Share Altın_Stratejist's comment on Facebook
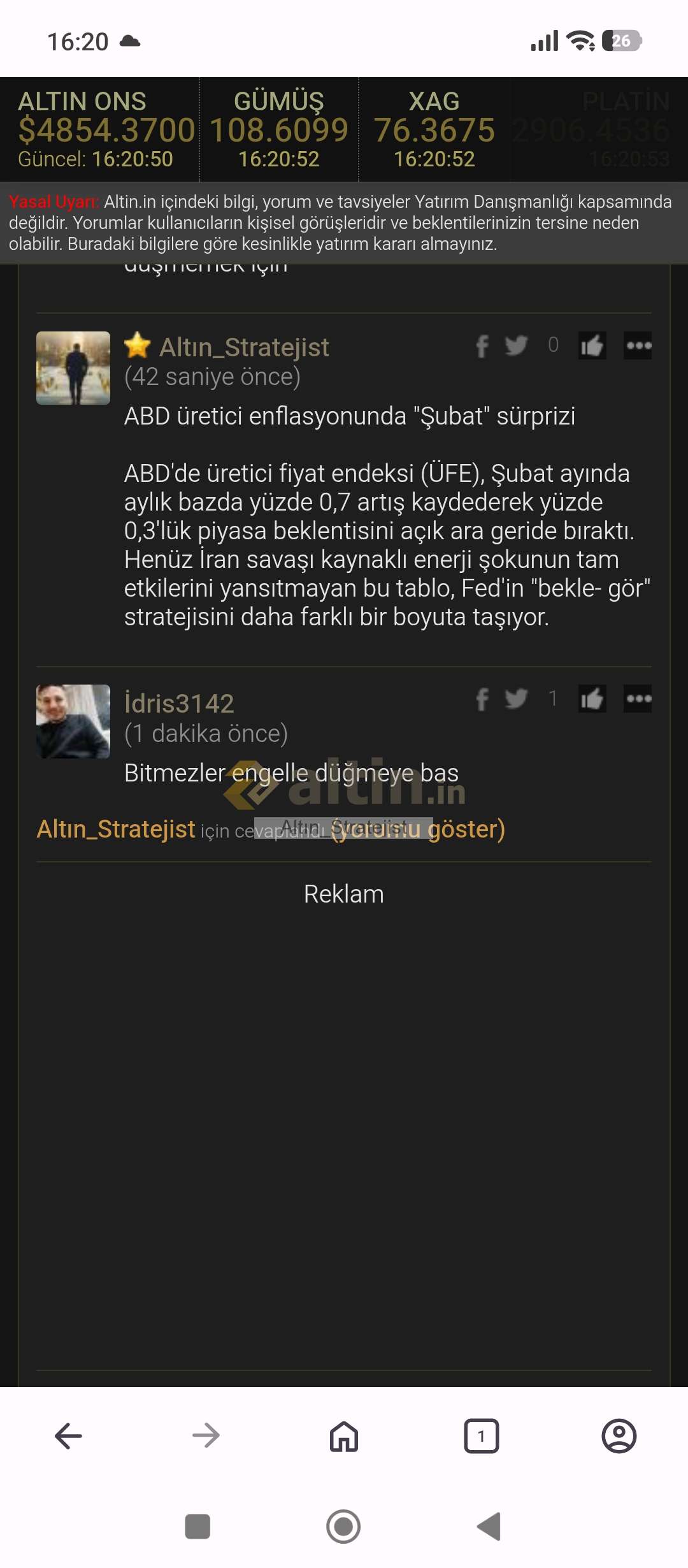 click(x=482, y=346)
